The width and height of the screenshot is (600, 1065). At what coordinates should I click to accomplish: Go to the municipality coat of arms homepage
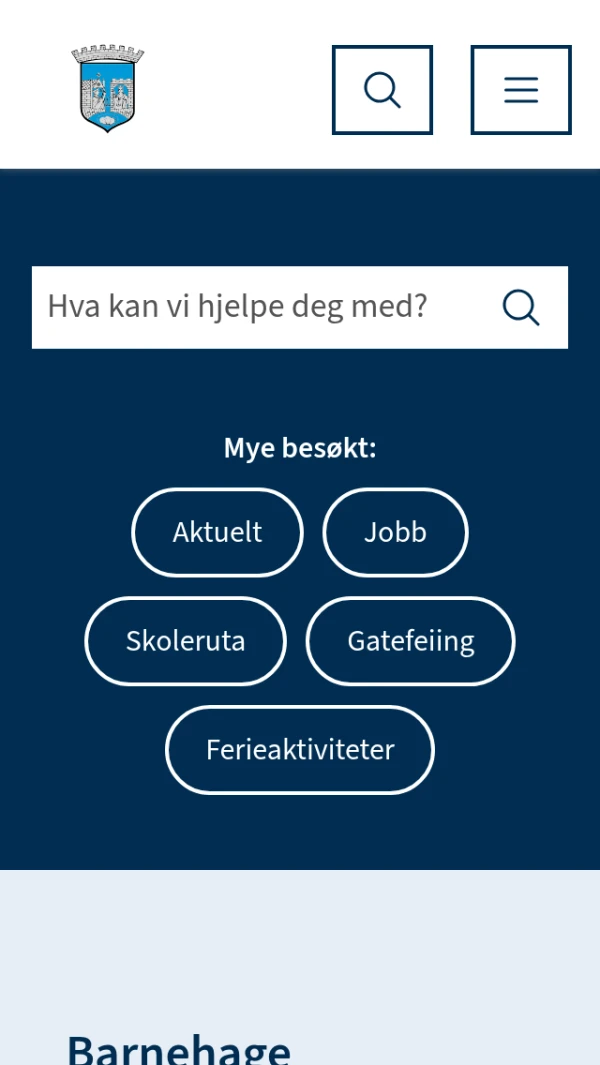pos(108,88)
